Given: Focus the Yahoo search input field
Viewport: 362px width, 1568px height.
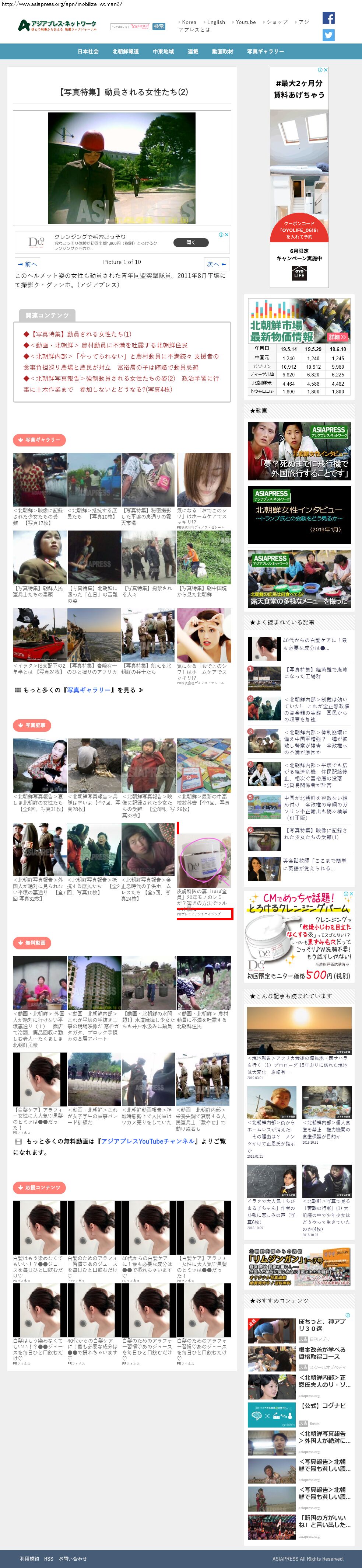Looking at the screenshot, I should pos(130,26).
